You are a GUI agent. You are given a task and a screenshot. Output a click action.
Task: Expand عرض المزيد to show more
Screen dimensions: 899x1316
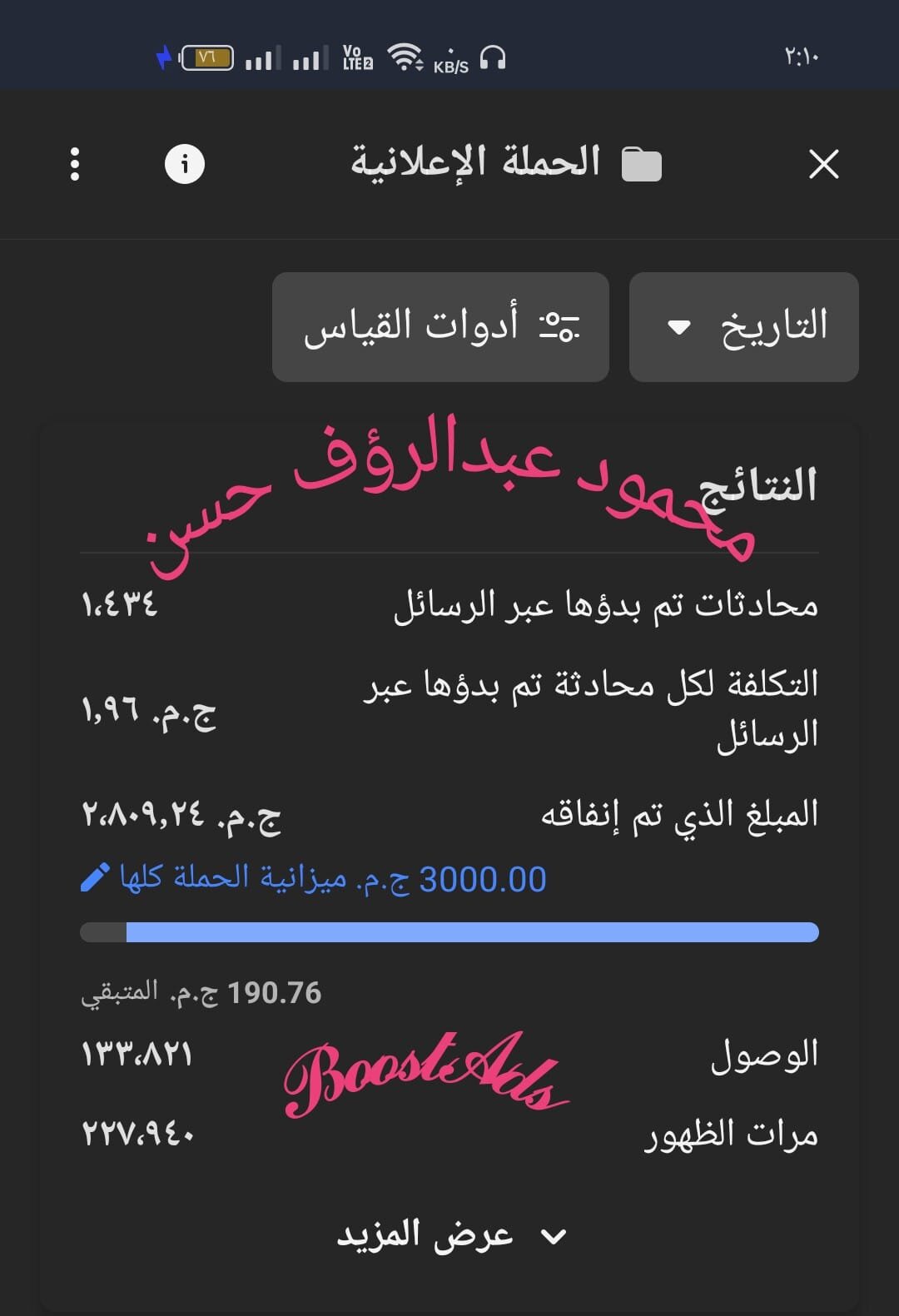450,1234
